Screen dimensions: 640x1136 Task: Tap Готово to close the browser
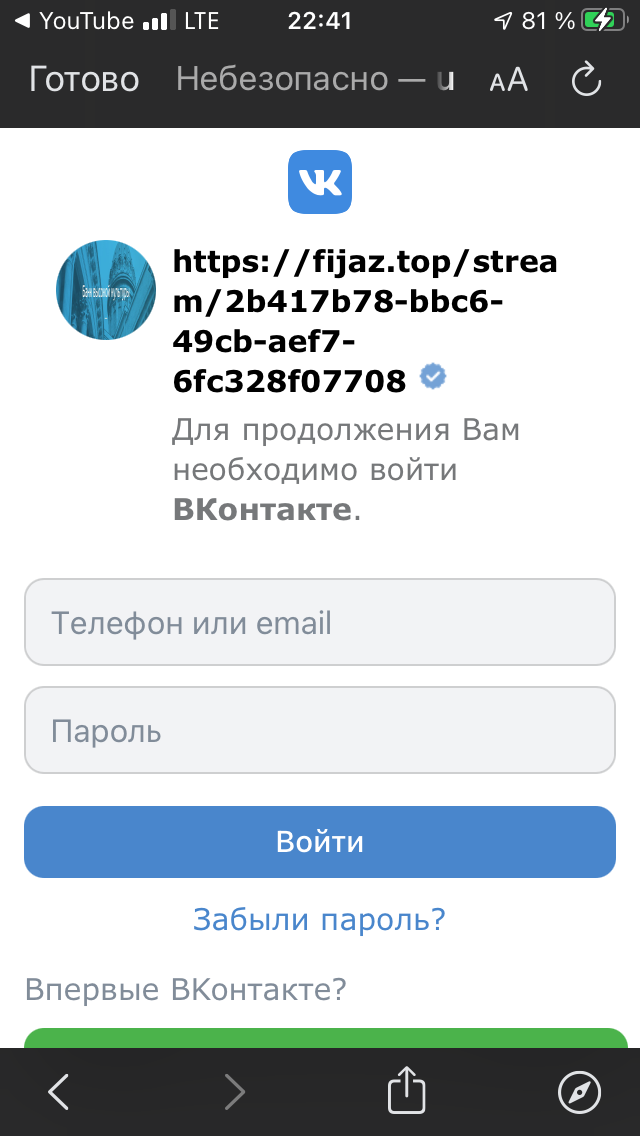pyautogui.click(x=84, y=79)
